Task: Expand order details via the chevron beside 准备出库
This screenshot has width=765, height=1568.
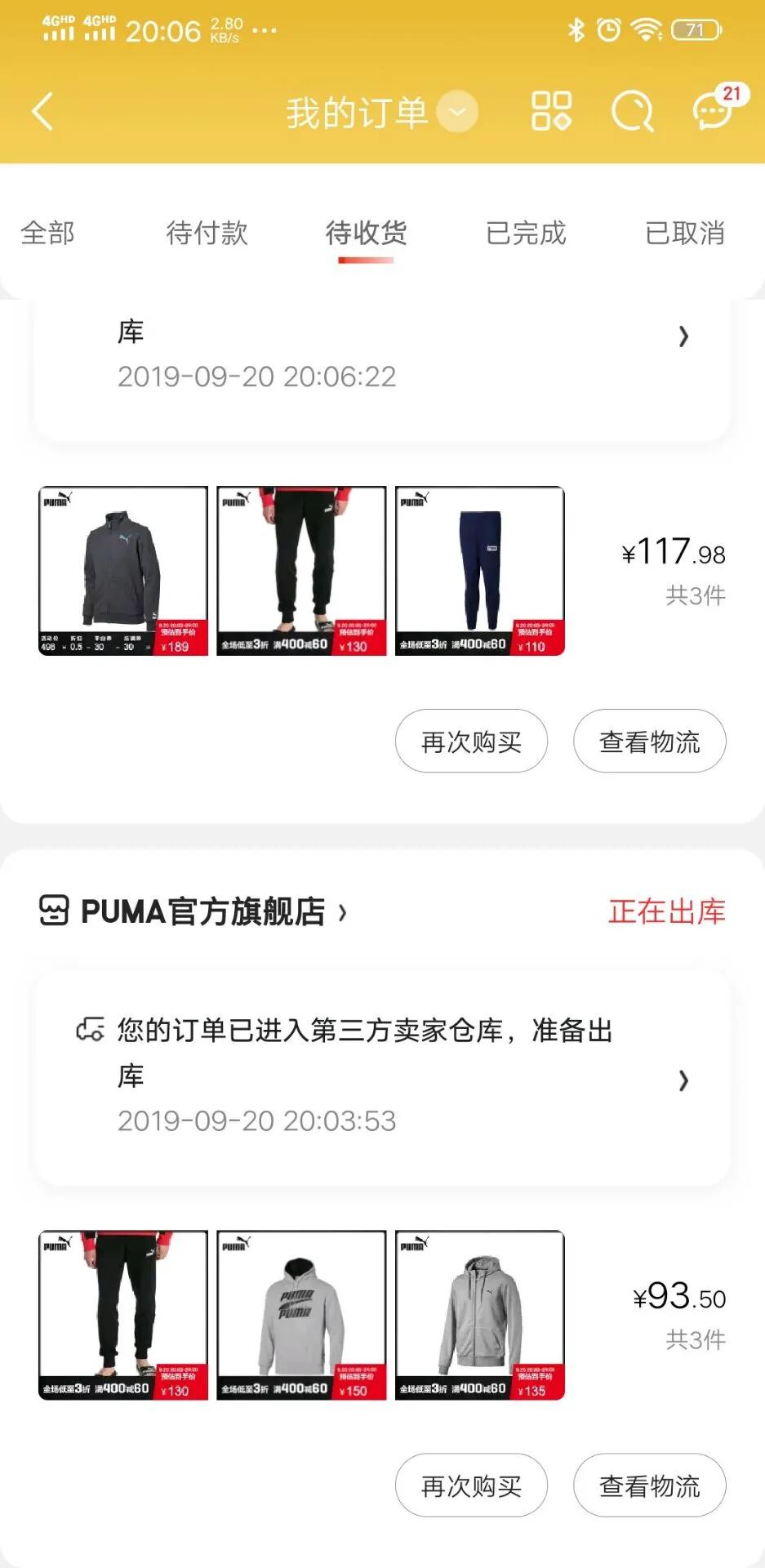Action: tap(683, 1080)
